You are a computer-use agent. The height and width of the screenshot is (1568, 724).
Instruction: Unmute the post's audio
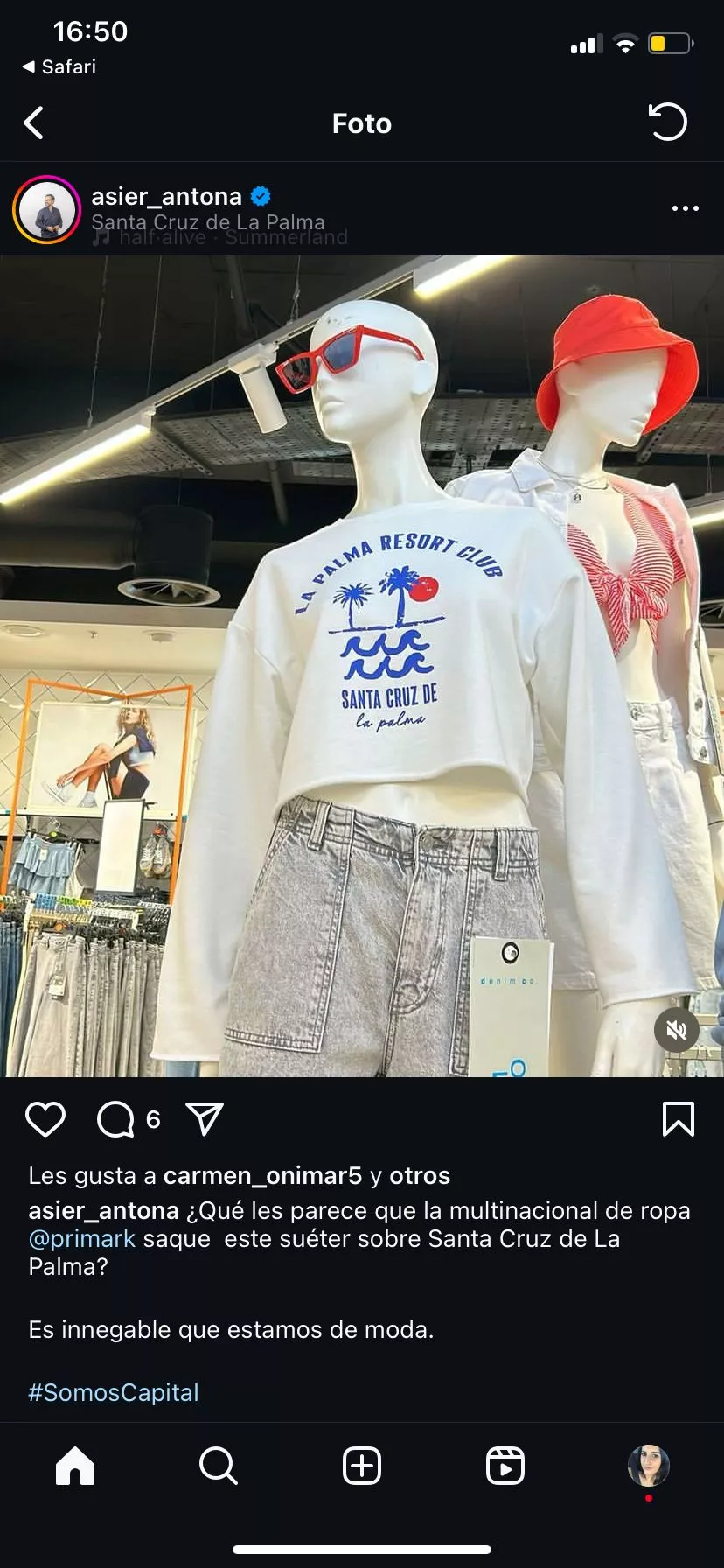click(677, 1030)
